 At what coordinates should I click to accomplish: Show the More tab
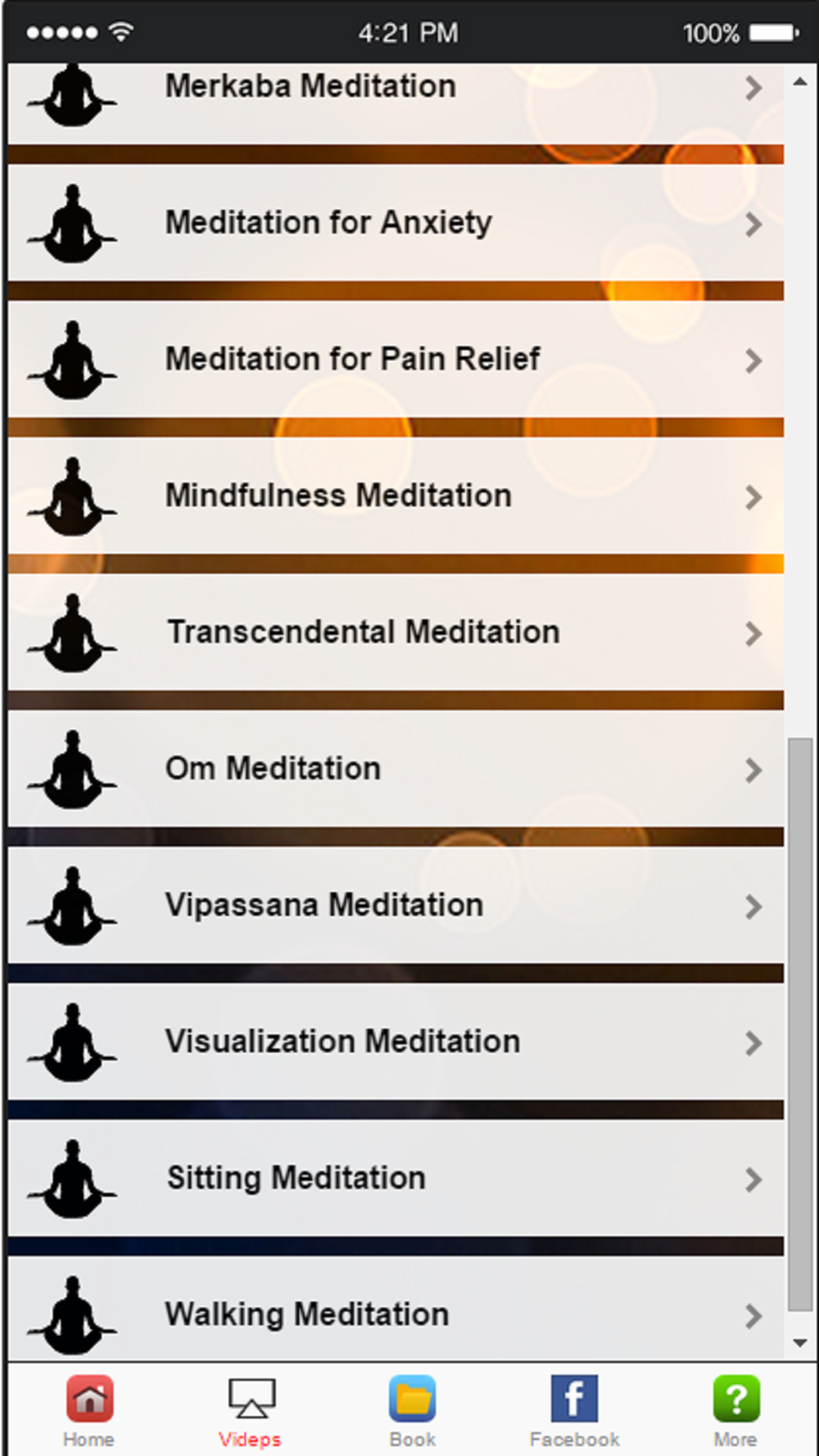[735, 1412]
